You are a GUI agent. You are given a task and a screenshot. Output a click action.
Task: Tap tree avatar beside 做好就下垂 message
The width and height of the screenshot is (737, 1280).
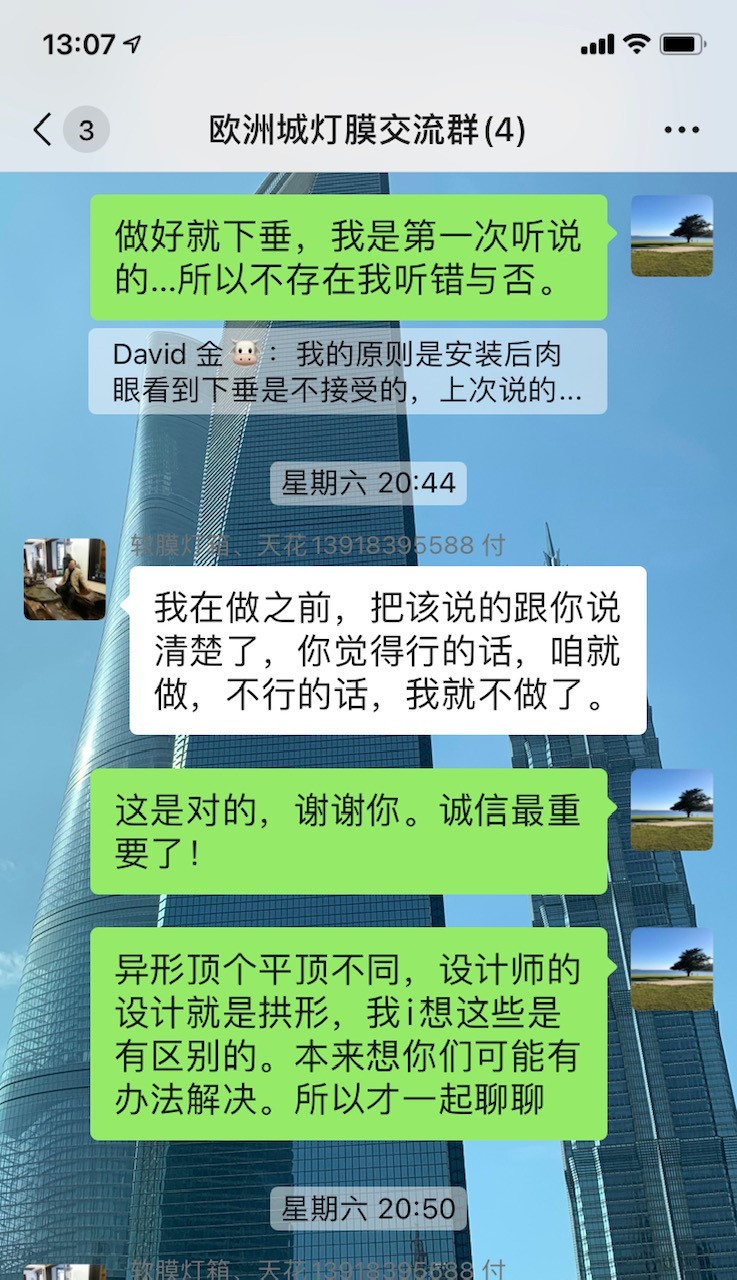coord(671,236)
